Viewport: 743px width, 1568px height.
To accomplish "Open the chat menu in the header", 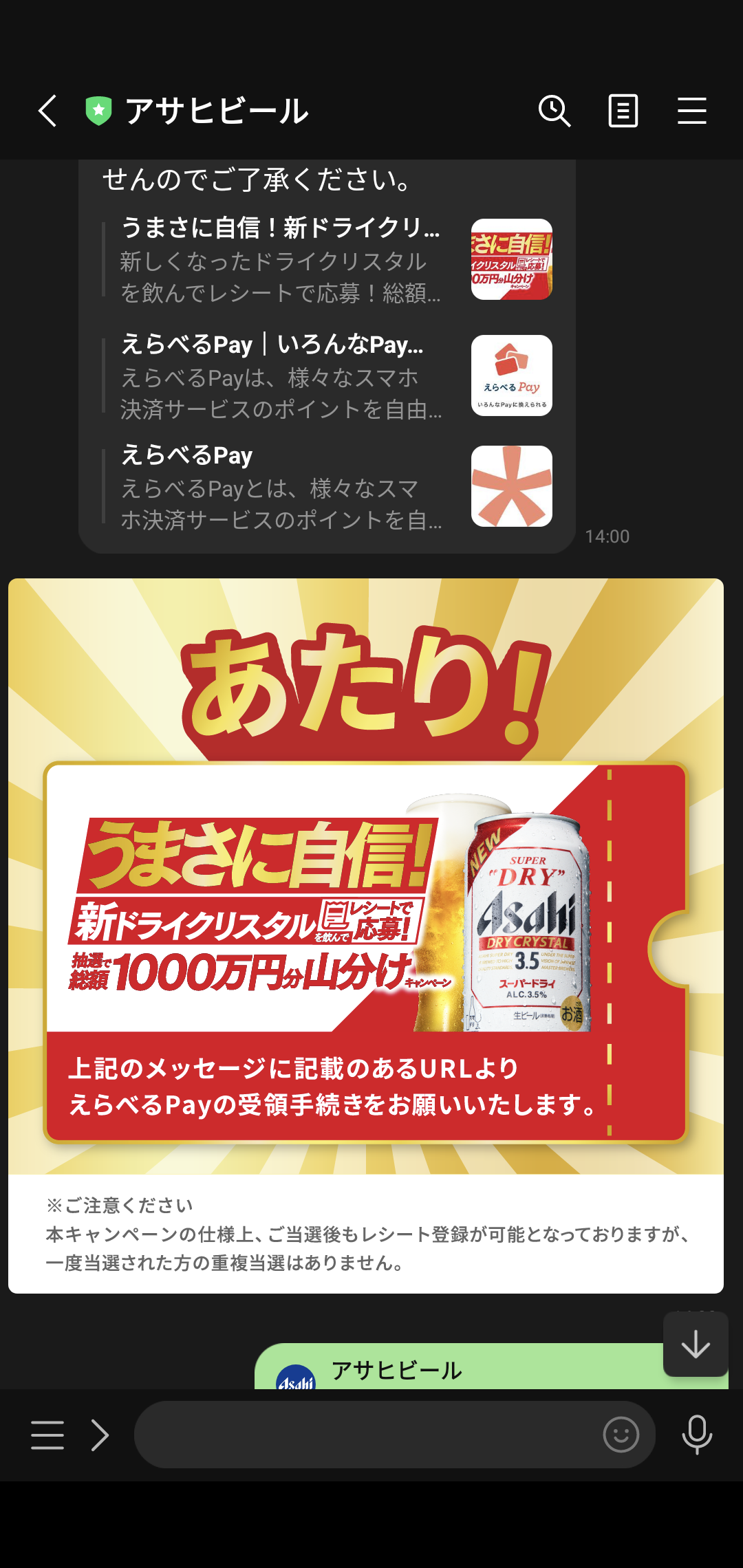I will coord(692,111).
